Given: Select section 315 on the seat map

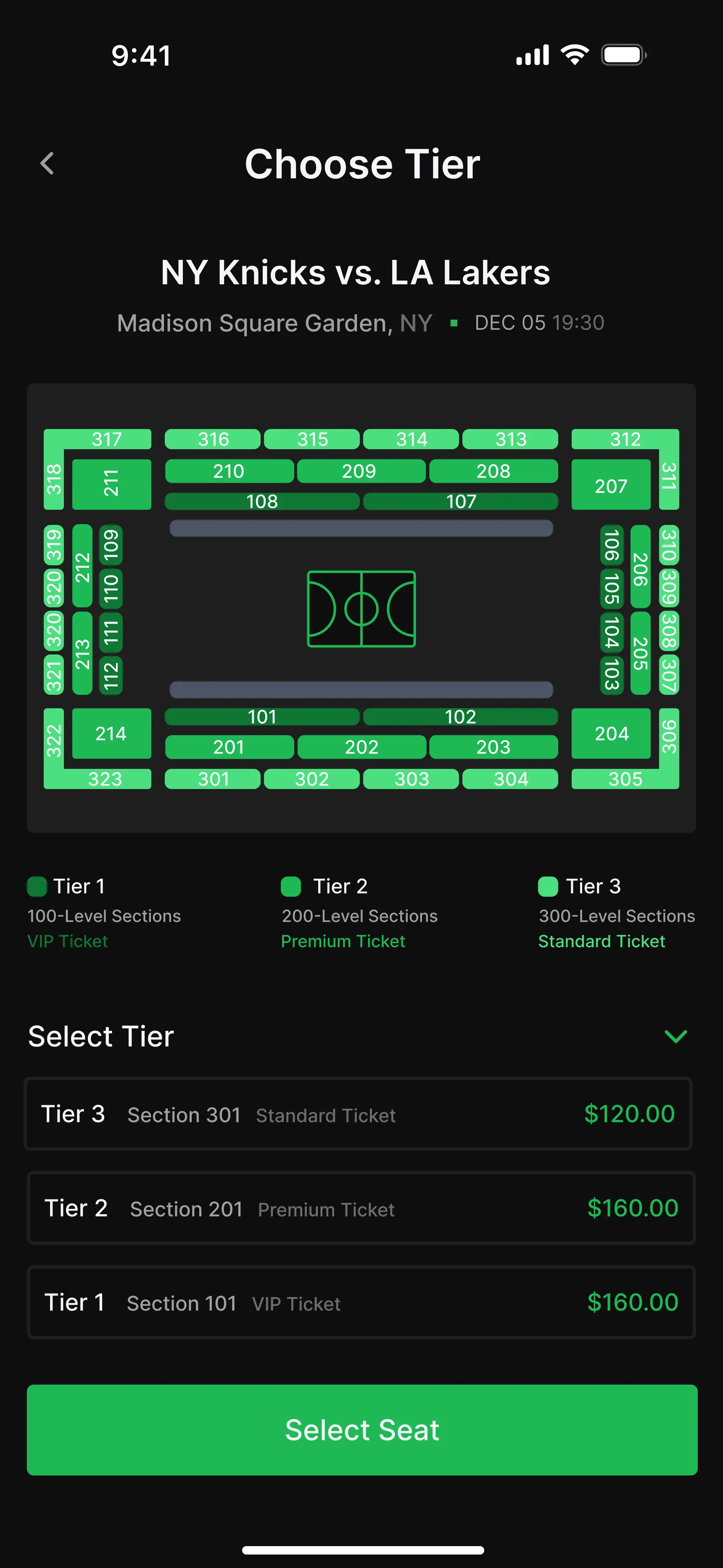Looking at the screenshot, I should point(312,439).
